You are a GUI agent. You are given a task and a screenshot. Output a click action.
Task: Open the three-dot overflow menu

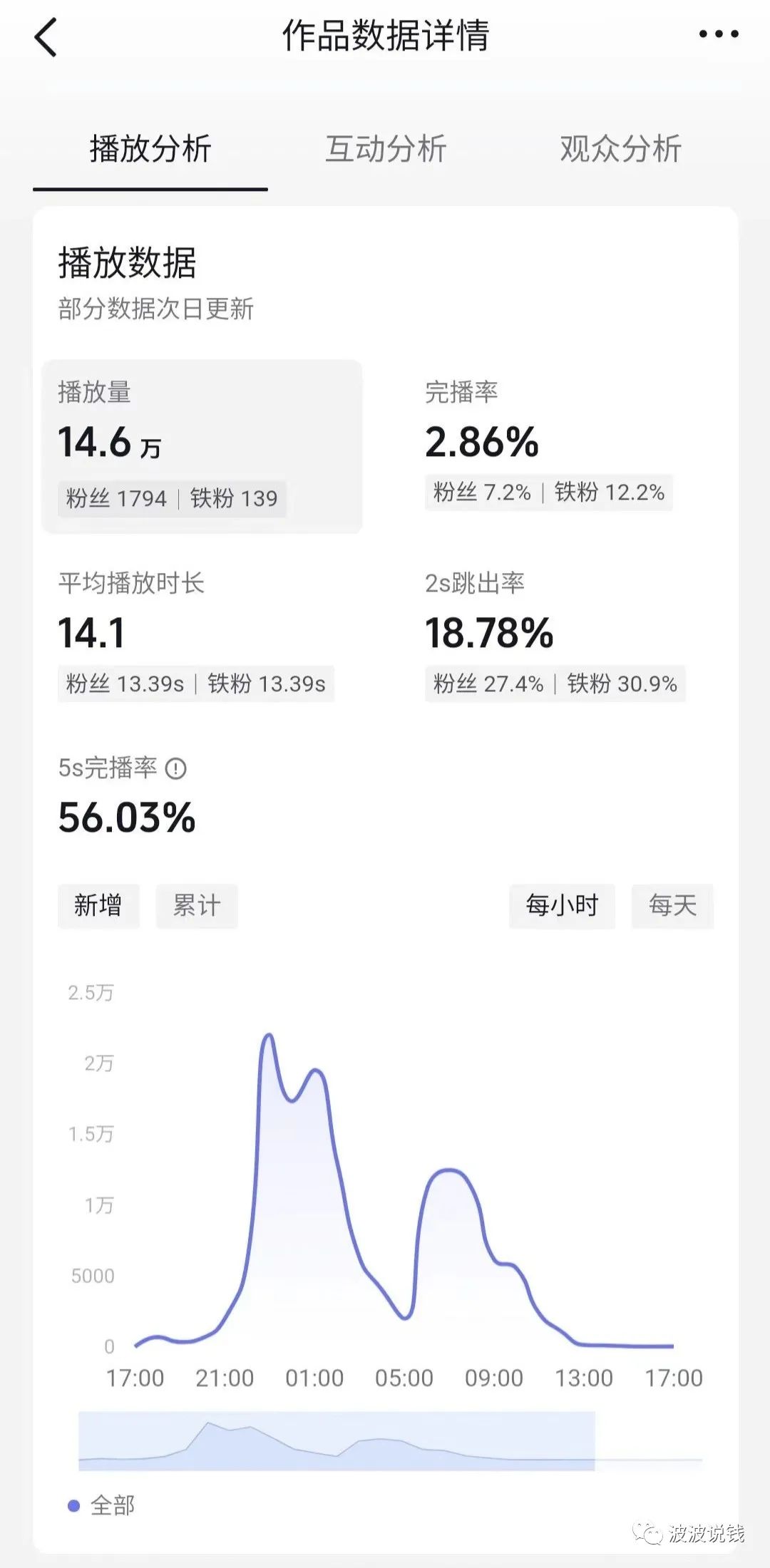click(x=719, y=34)
